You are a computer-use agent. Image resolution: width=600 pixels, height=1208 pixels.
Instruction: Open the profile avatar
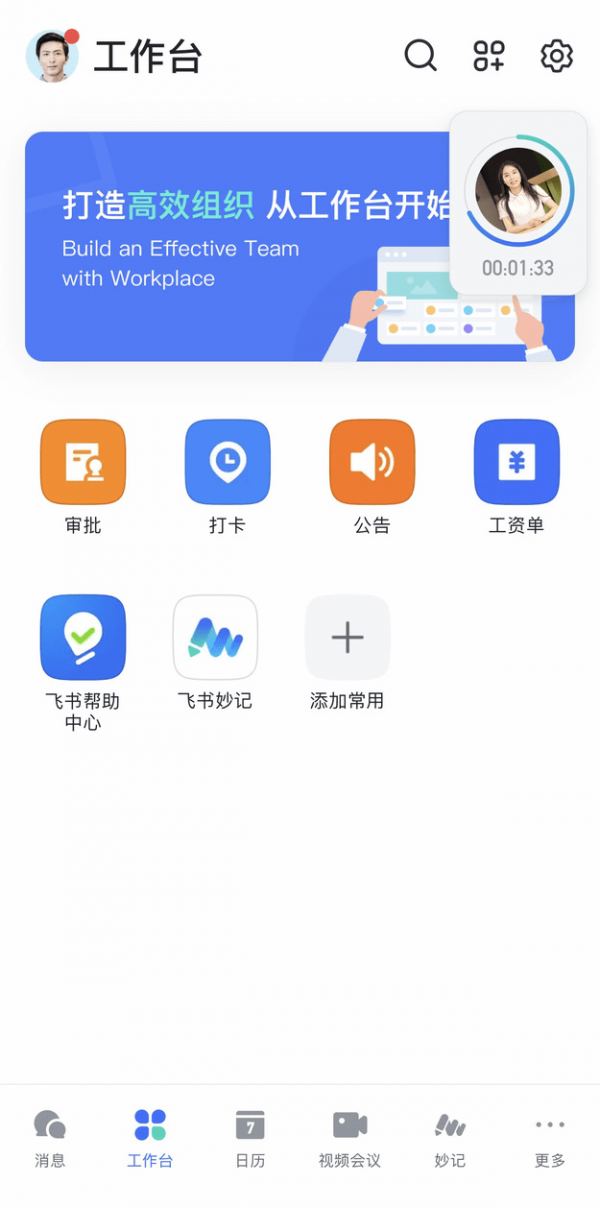pos(52,56)
